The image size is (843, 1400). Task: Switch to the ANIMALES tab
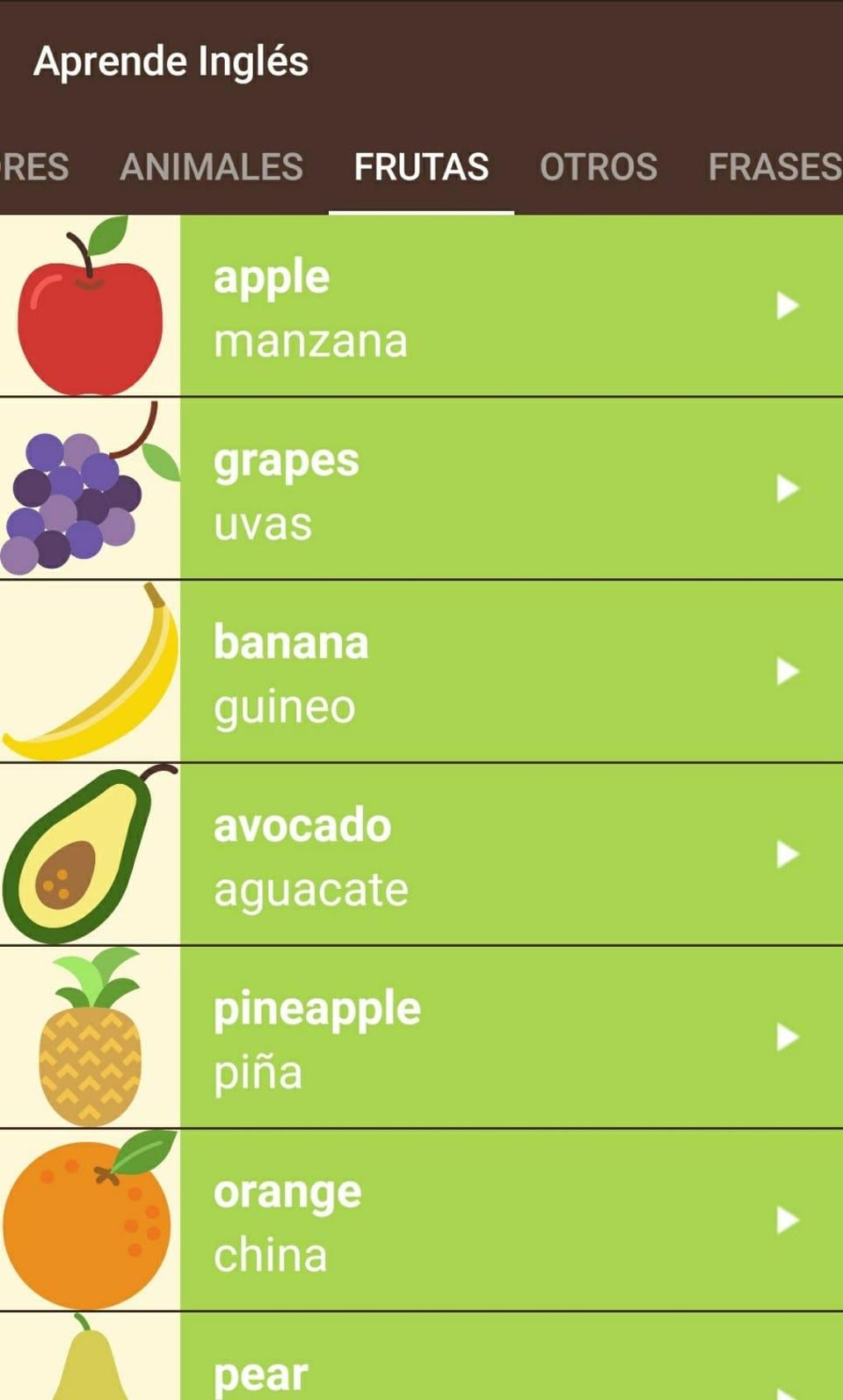[x=212, y=168]
